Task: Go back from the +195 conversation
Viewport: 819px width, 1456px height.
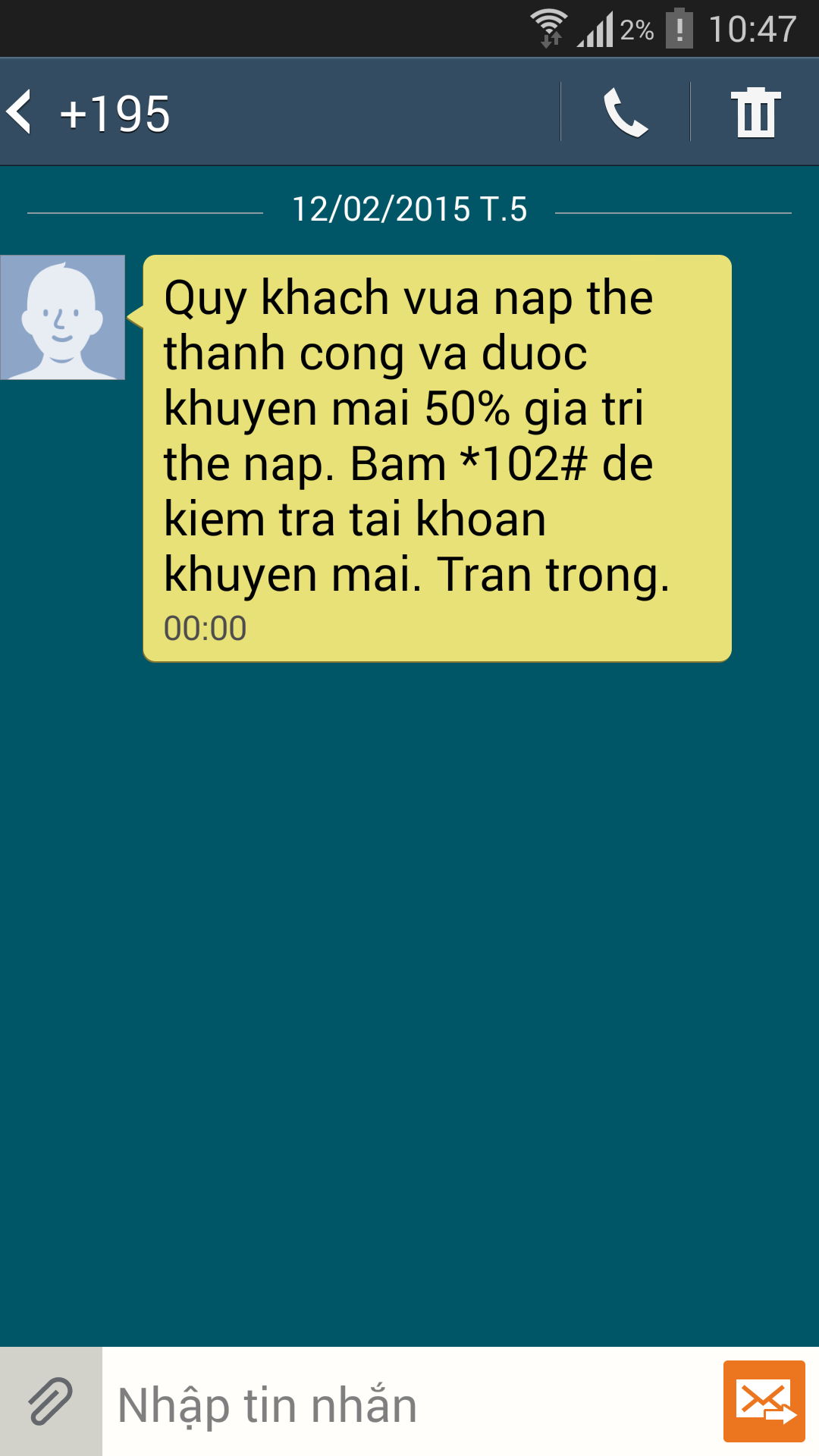Action: click(20, 112)
